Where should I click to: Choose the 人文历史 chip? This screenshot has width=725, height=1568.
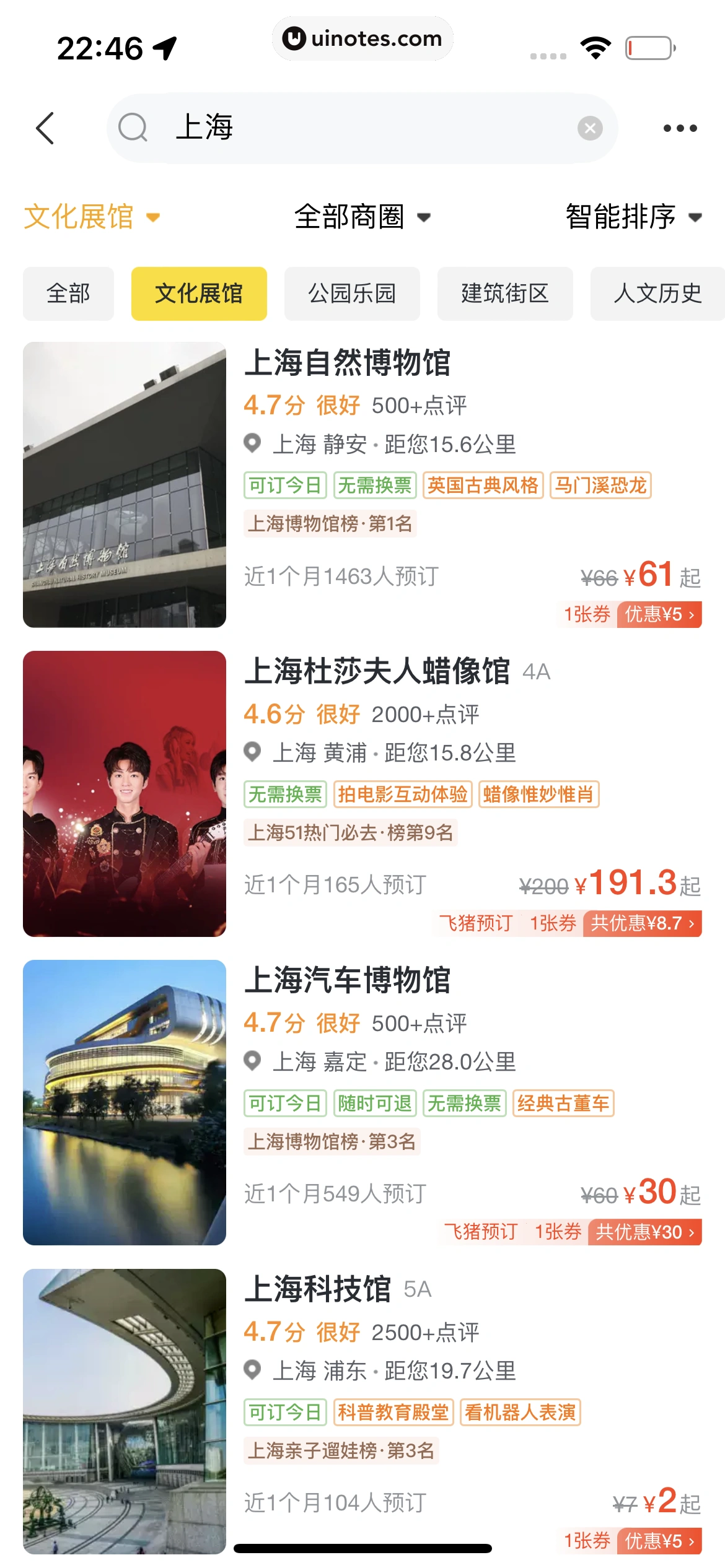[x=657, y=294]
